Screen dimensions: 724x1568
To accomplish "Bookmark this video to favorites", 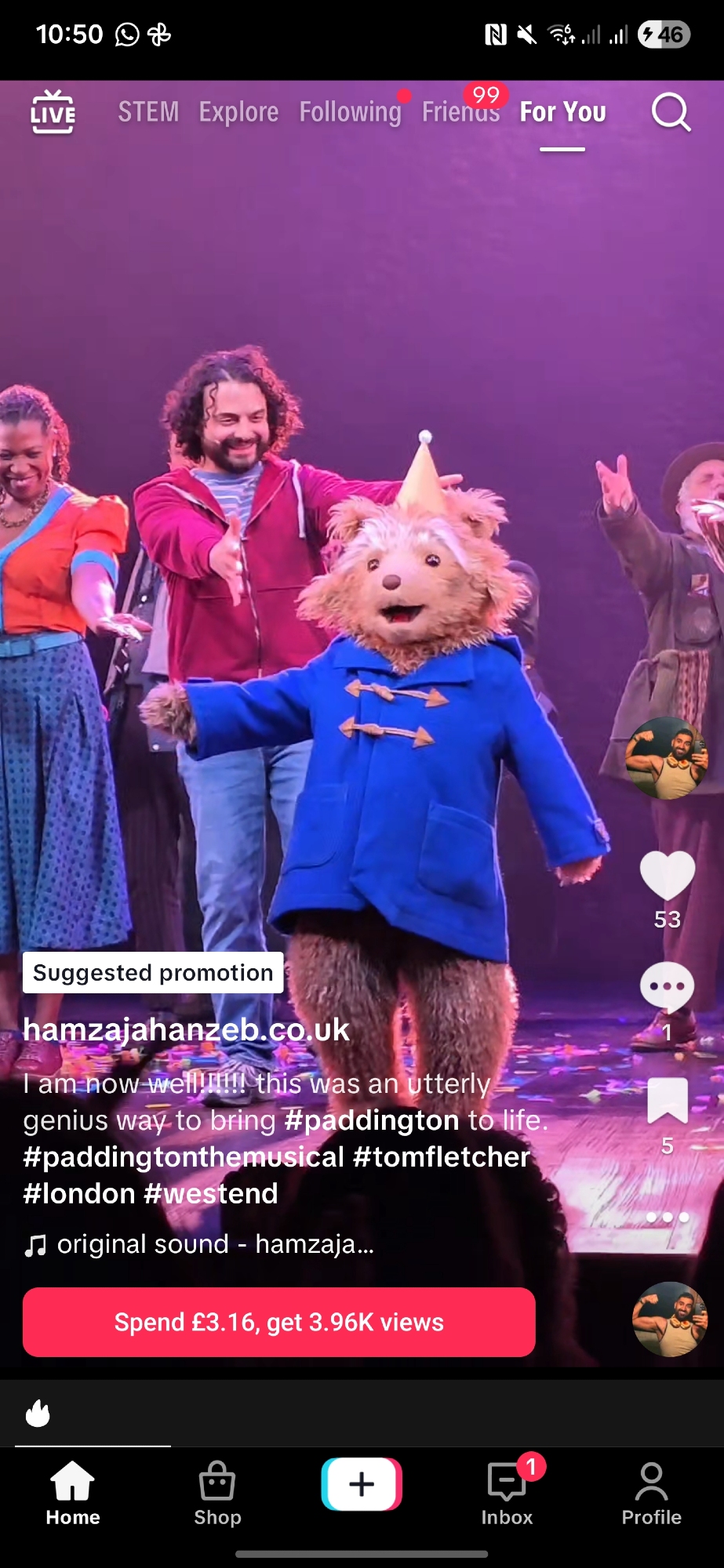I will [667, 1100].
